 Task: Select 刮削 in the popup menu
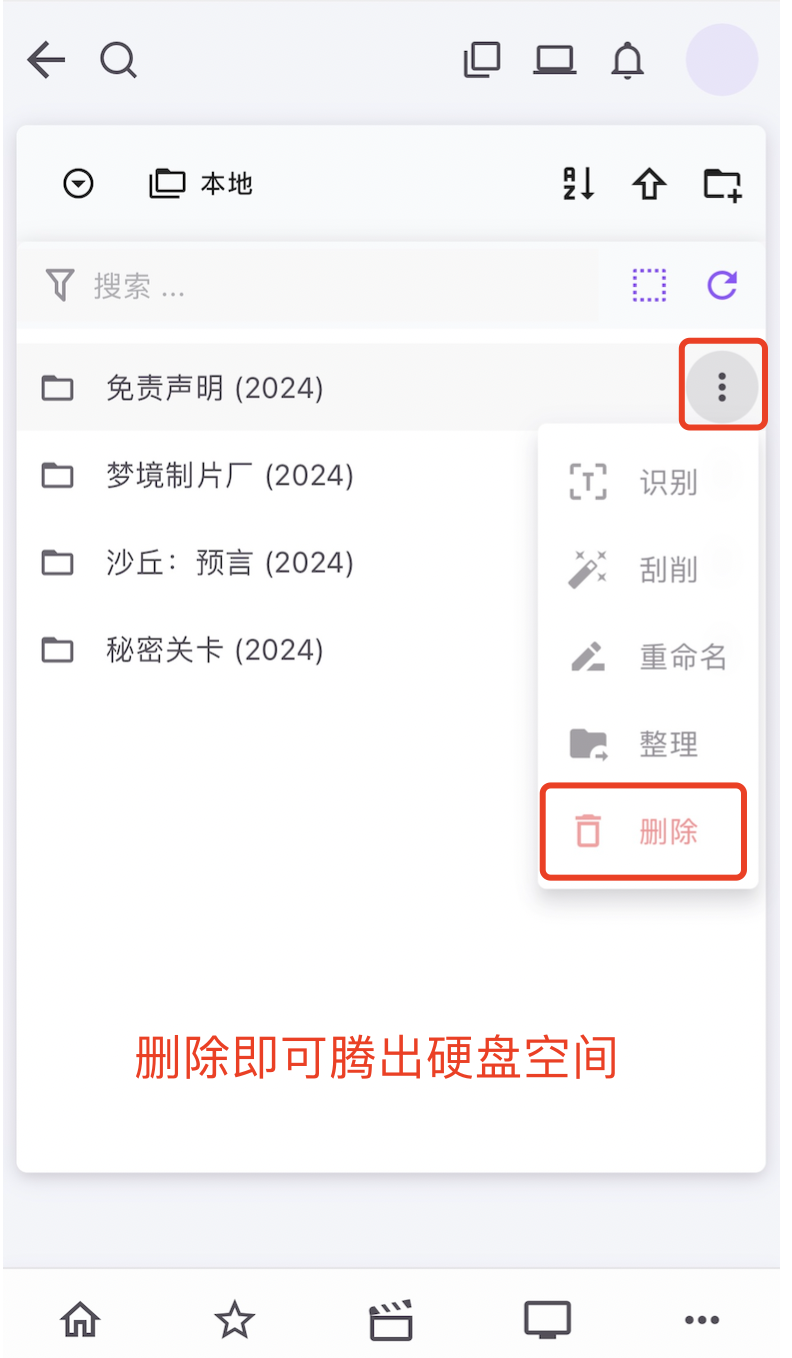646,570
